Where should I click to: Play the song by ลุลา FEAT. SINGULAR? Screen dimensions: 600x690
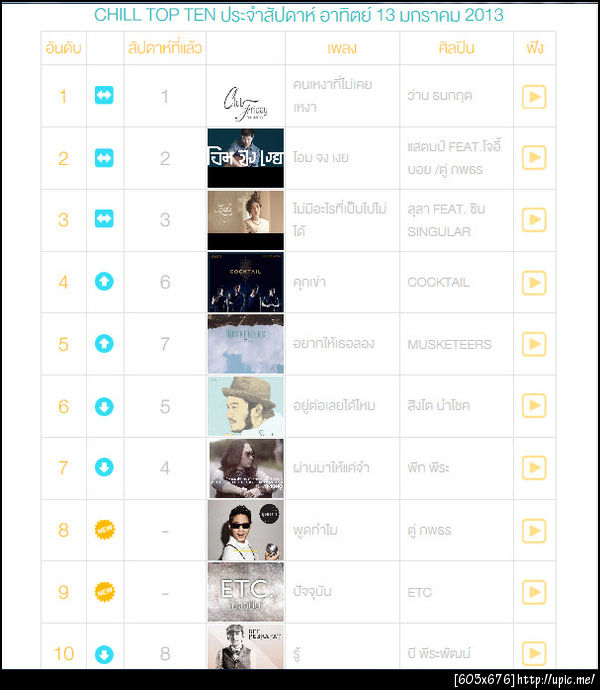click(534, 220)
